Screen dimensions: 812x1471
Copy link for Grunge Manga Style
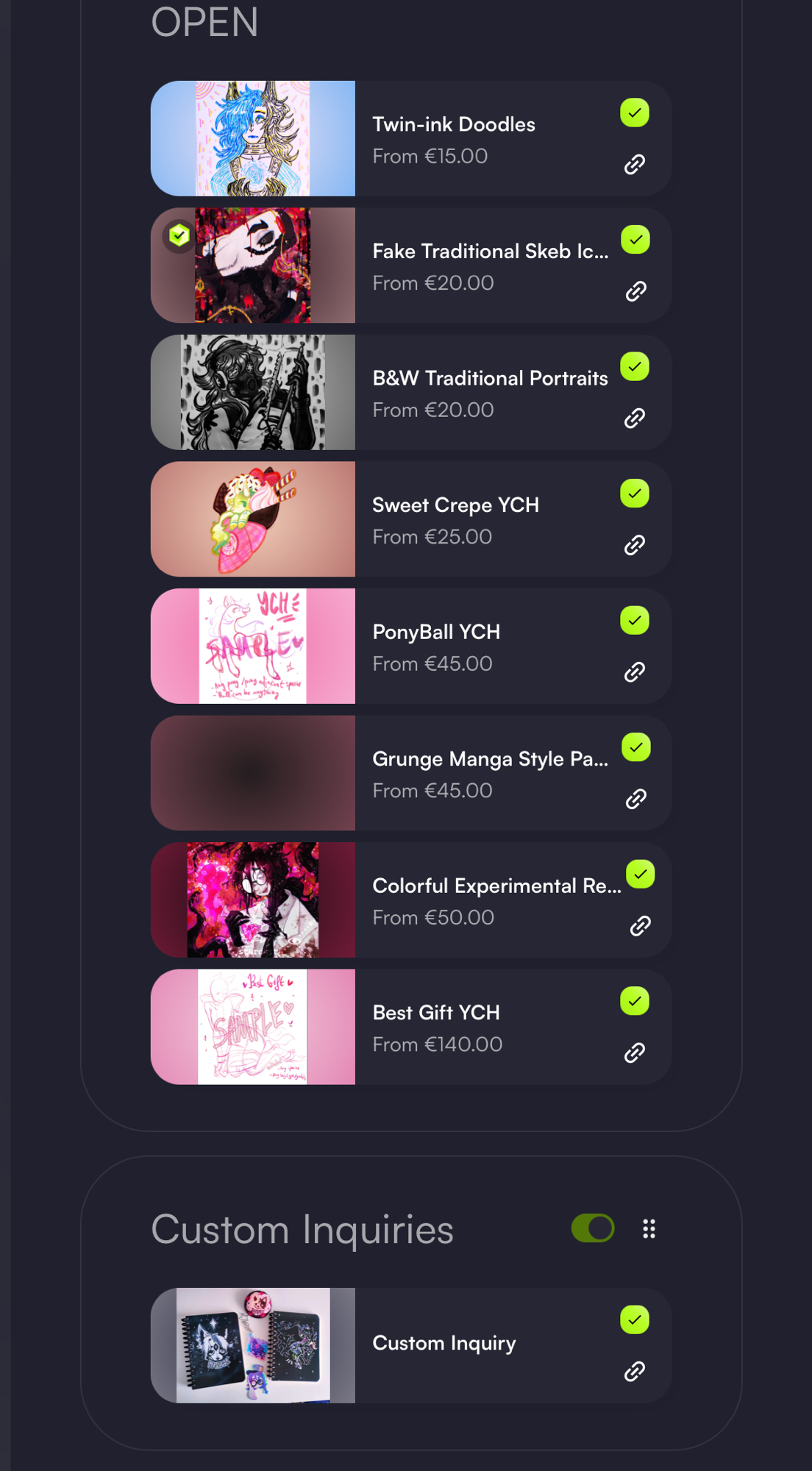635,799
